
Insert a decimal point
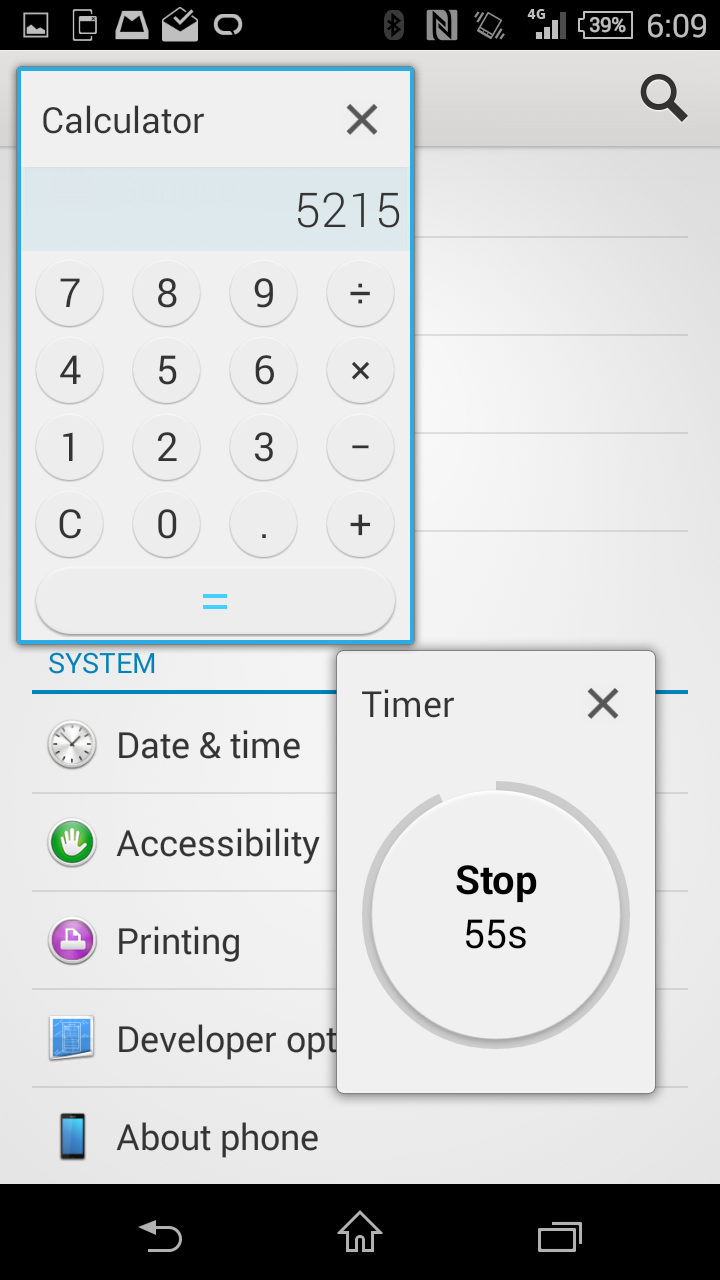point(263,524)
